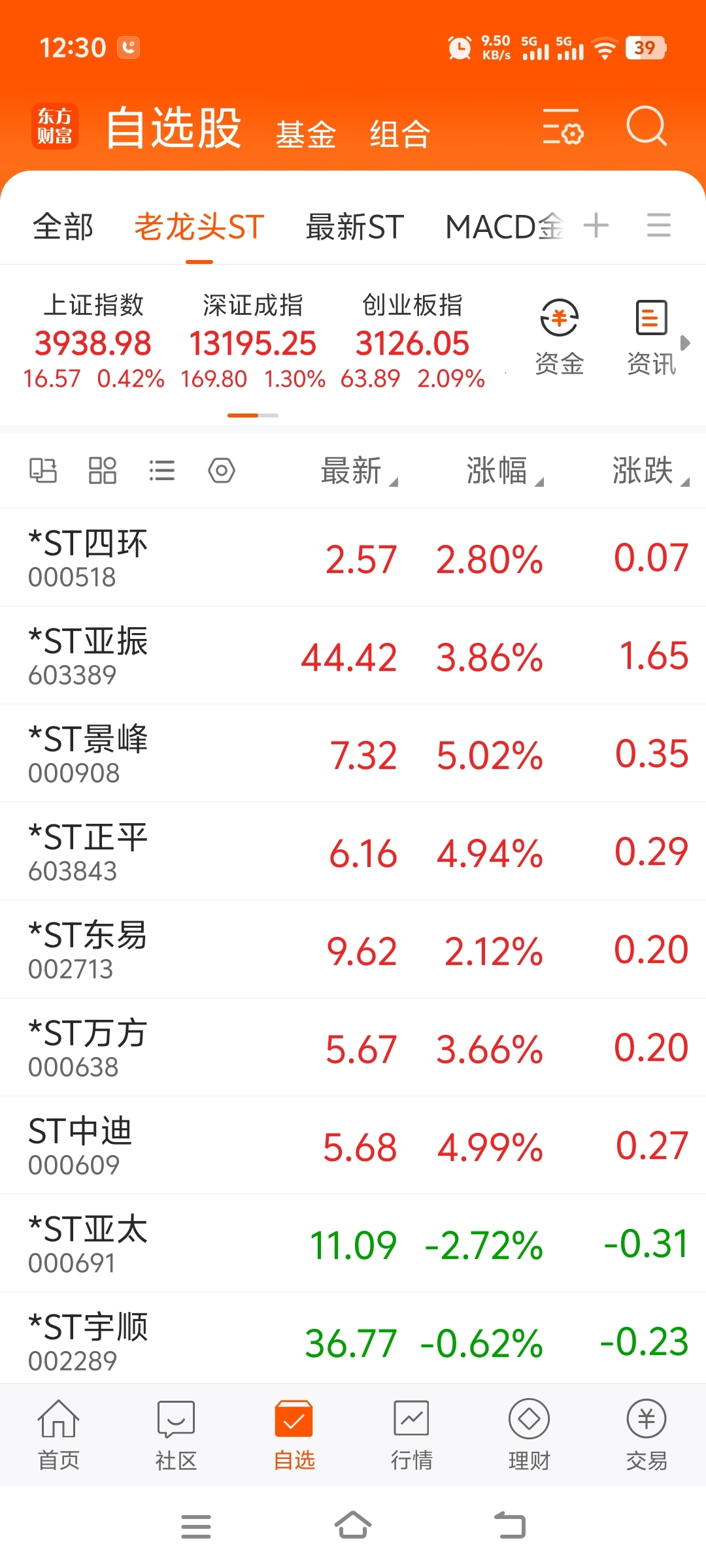The image size is (706, 1568).
Task: Open the group list menu icon
Action: tap(658, 226)
